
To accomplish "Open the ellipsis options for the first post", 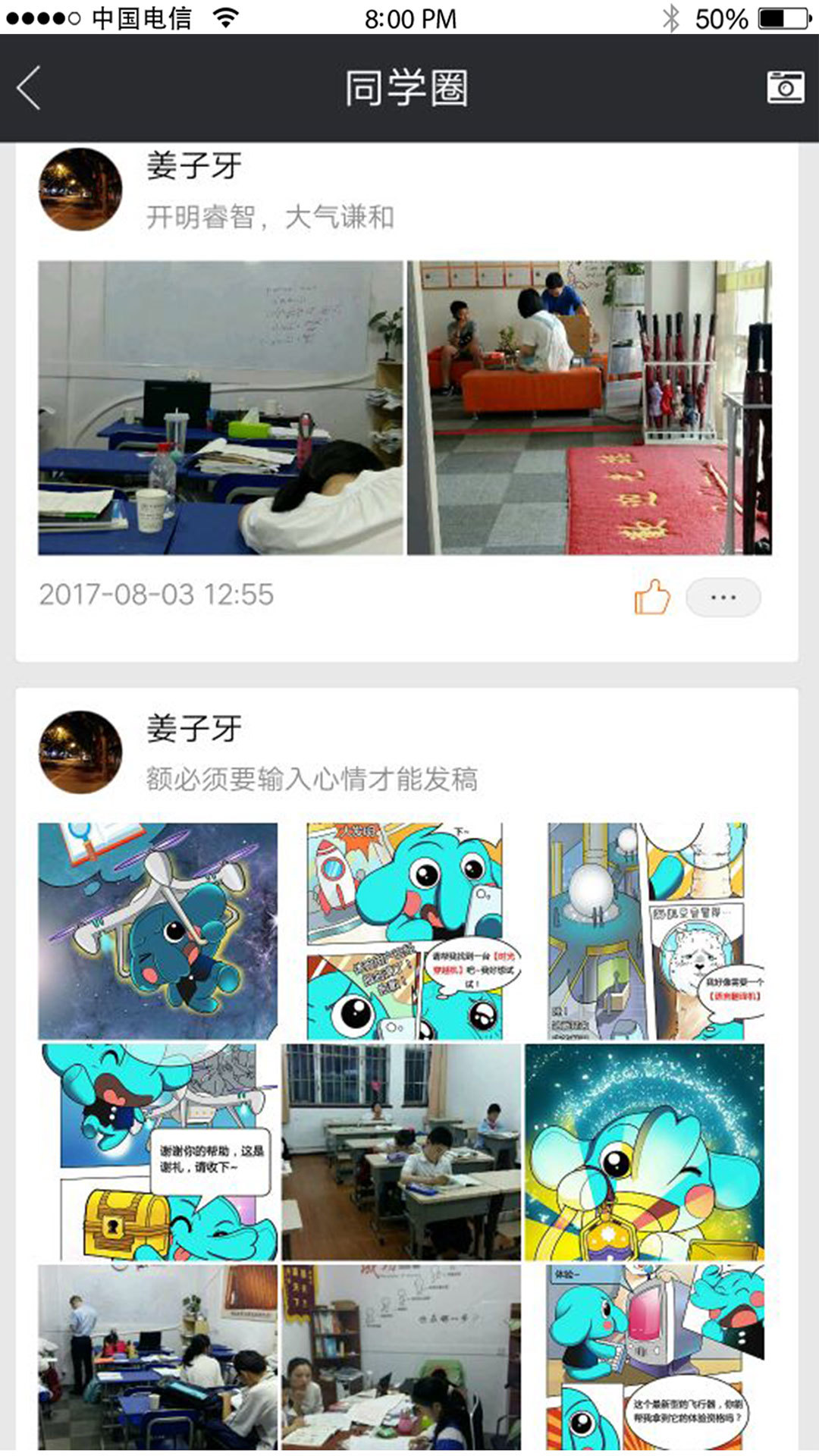I will click(723, 598).
